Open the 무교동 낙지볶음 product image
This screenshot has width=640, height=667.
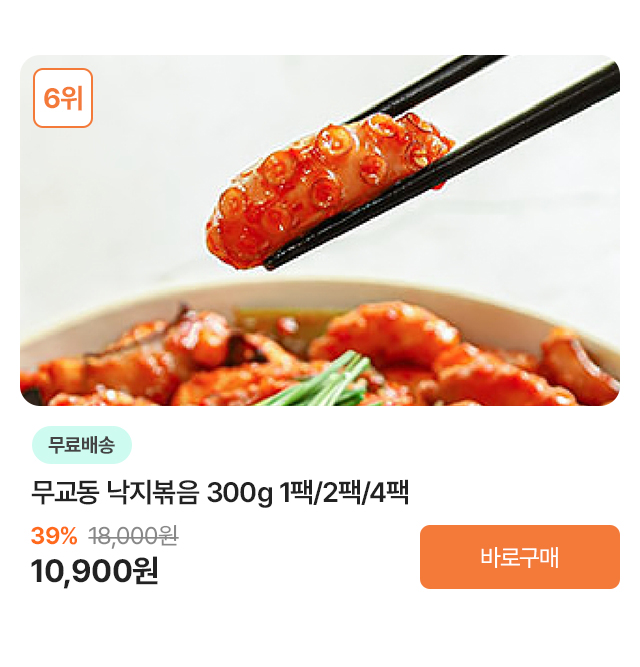[x=320, y=230]
